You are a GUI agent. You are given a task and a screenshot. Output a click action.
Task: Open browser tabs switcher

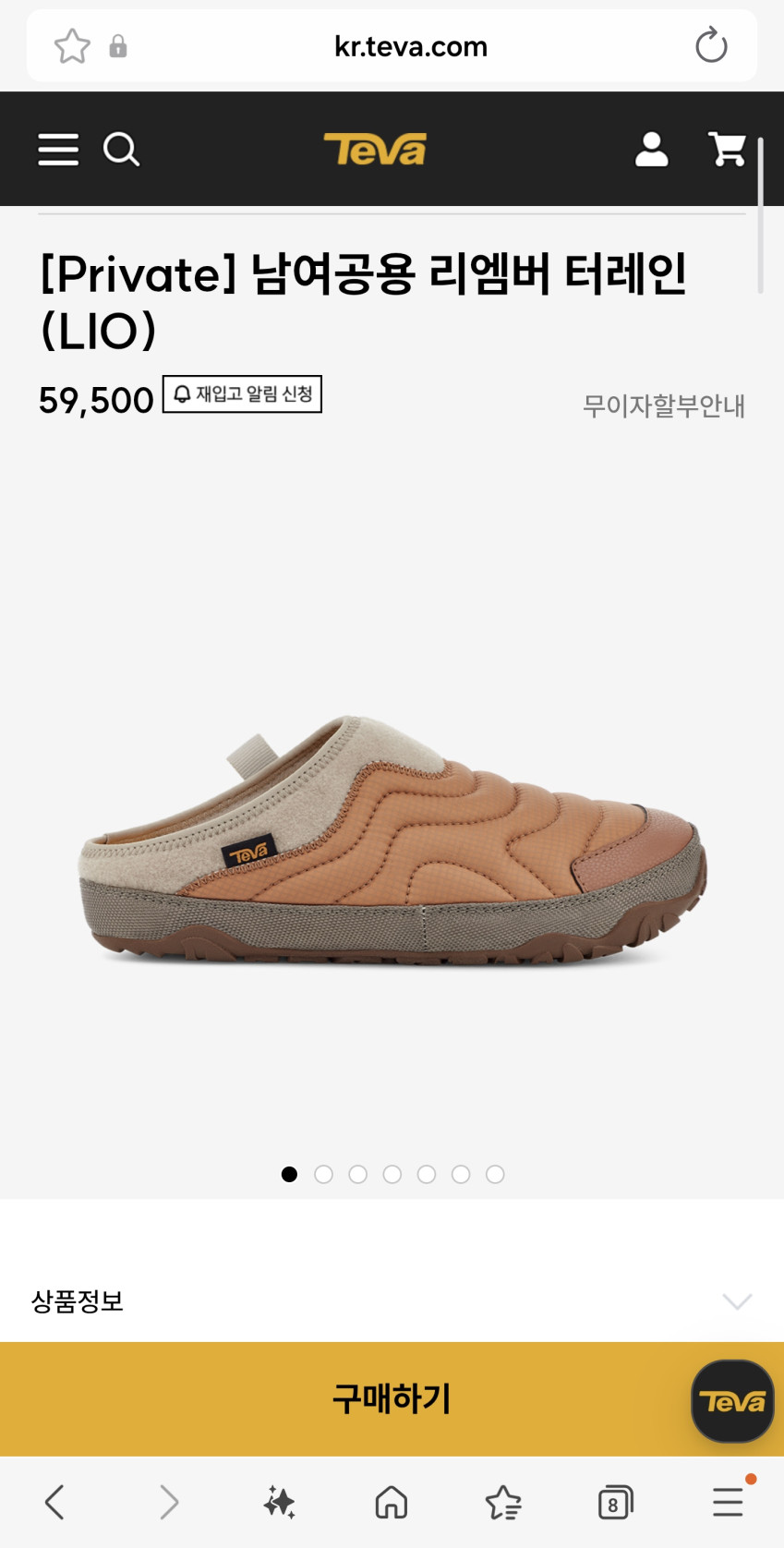tap(615, 1503)
